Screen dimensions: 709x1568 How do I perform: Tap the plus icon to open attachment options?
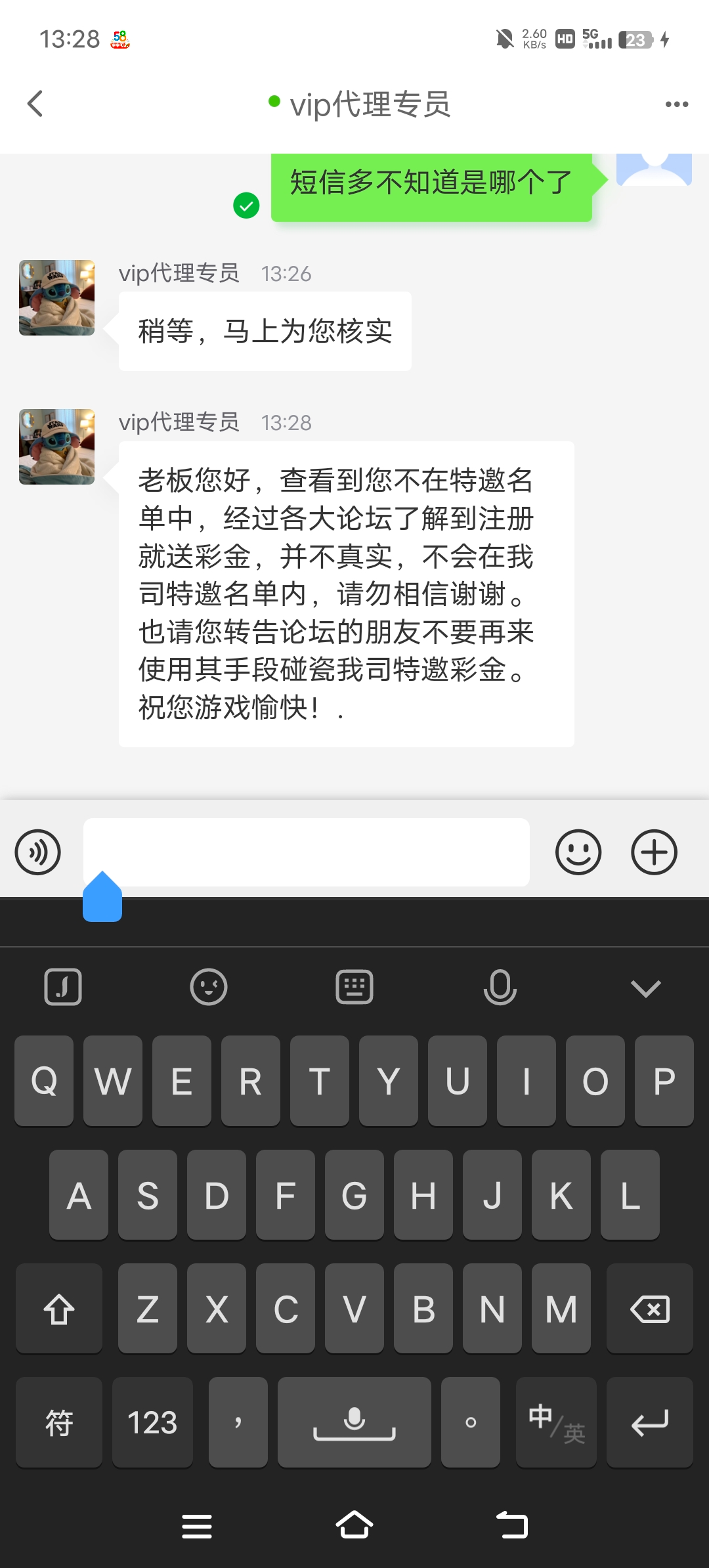coord(653,852)
